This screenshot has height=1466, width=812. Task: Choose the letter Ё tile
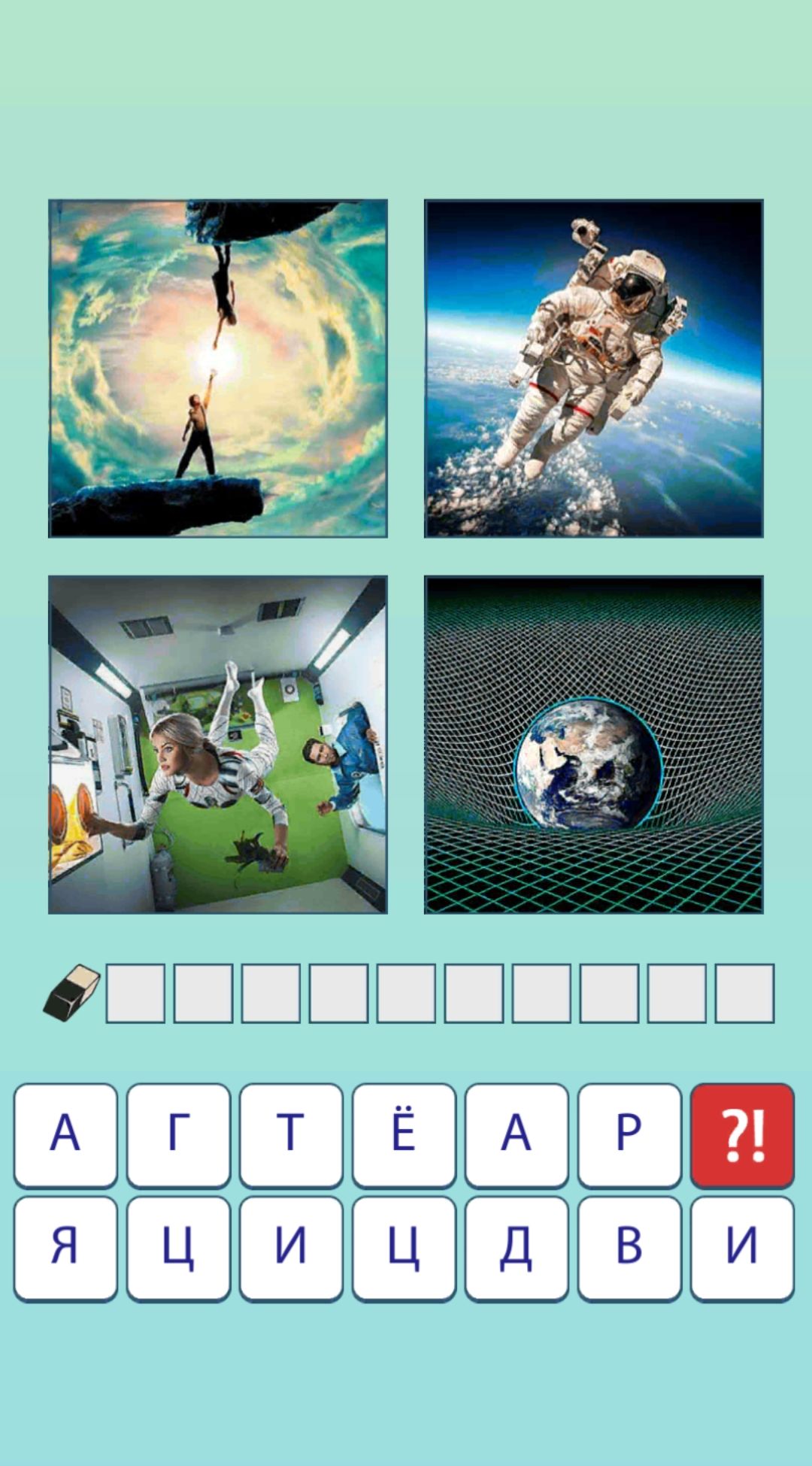tap(404, 1135)
